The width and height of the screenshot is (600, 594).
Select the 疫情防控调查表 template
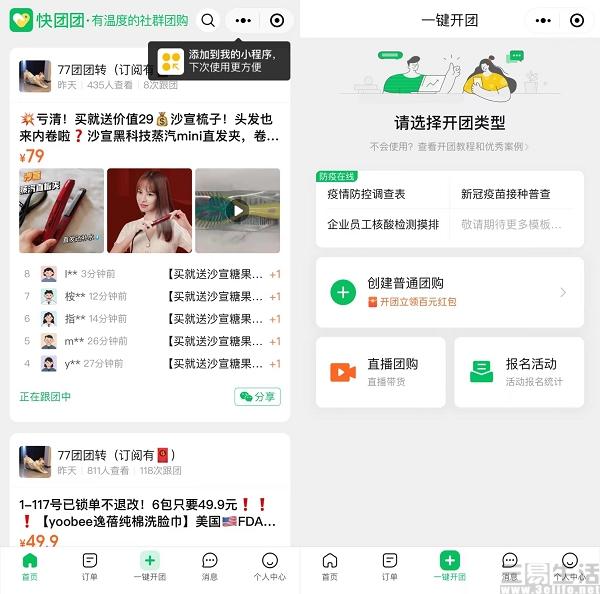(x=366, y=194)
